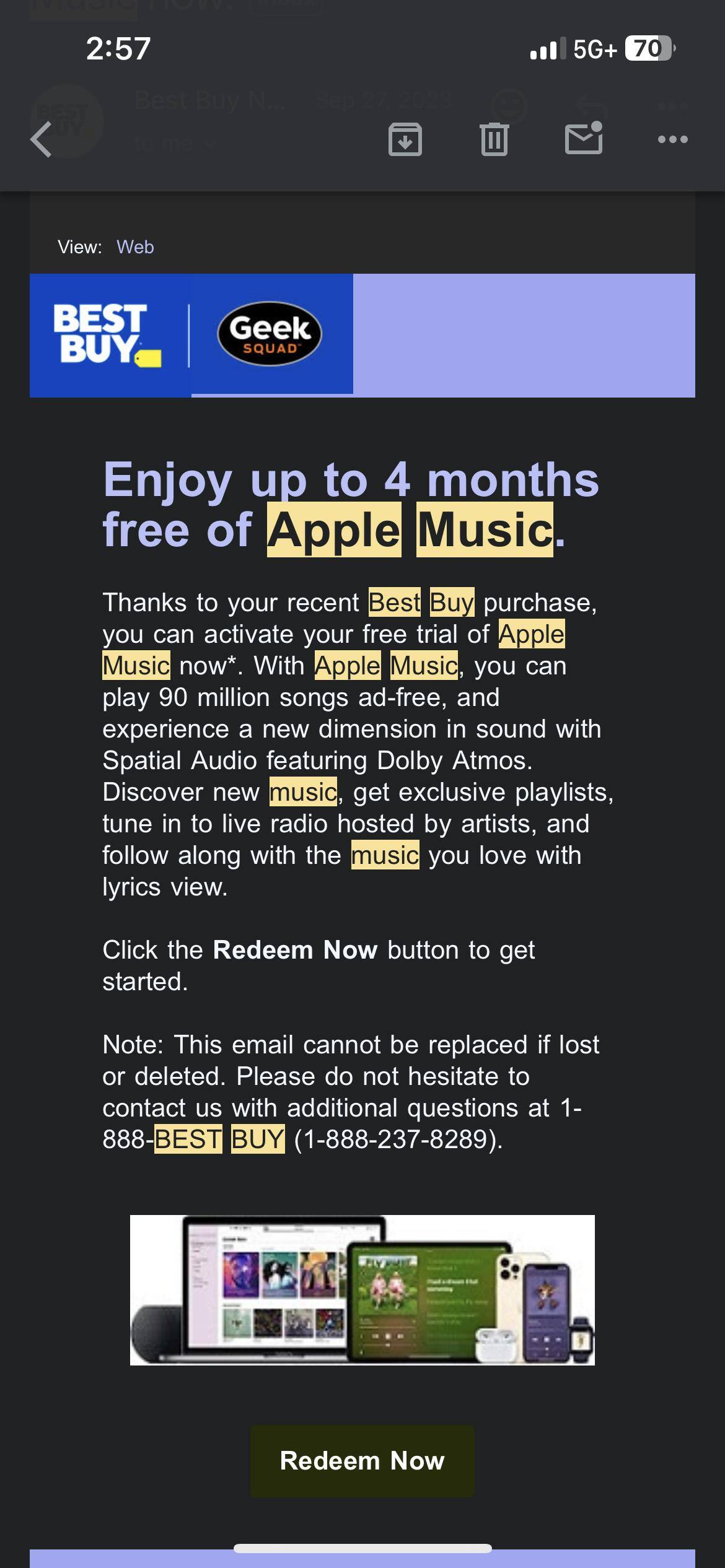This screenshot has width=725, height=1568.
Task: Tap the Best Buy Geek Squad banner
Action: [191, 334]
